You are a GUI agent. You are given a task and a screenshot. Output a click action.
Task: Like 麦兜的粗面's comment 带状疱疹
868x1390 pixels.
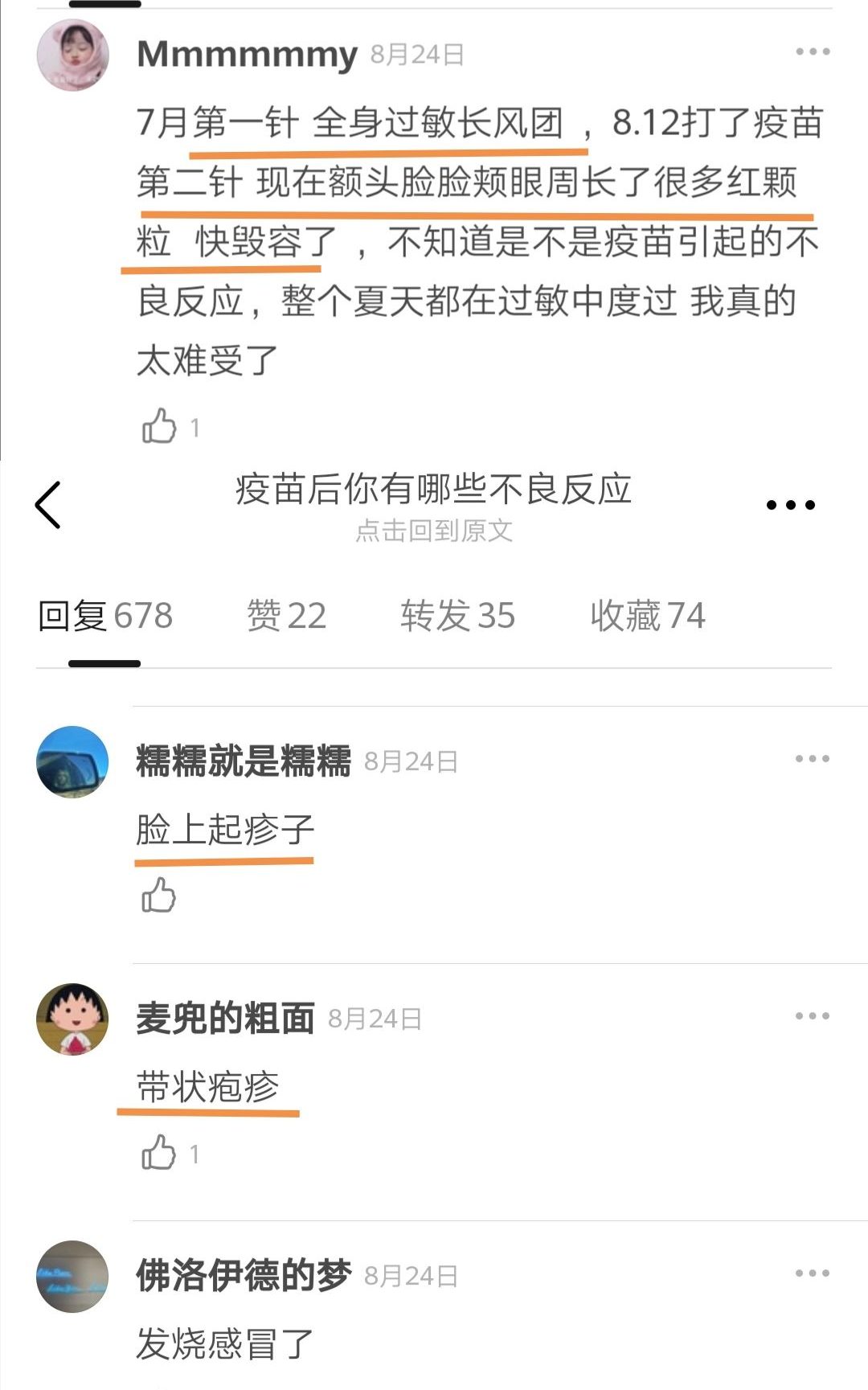(159, 1153)
